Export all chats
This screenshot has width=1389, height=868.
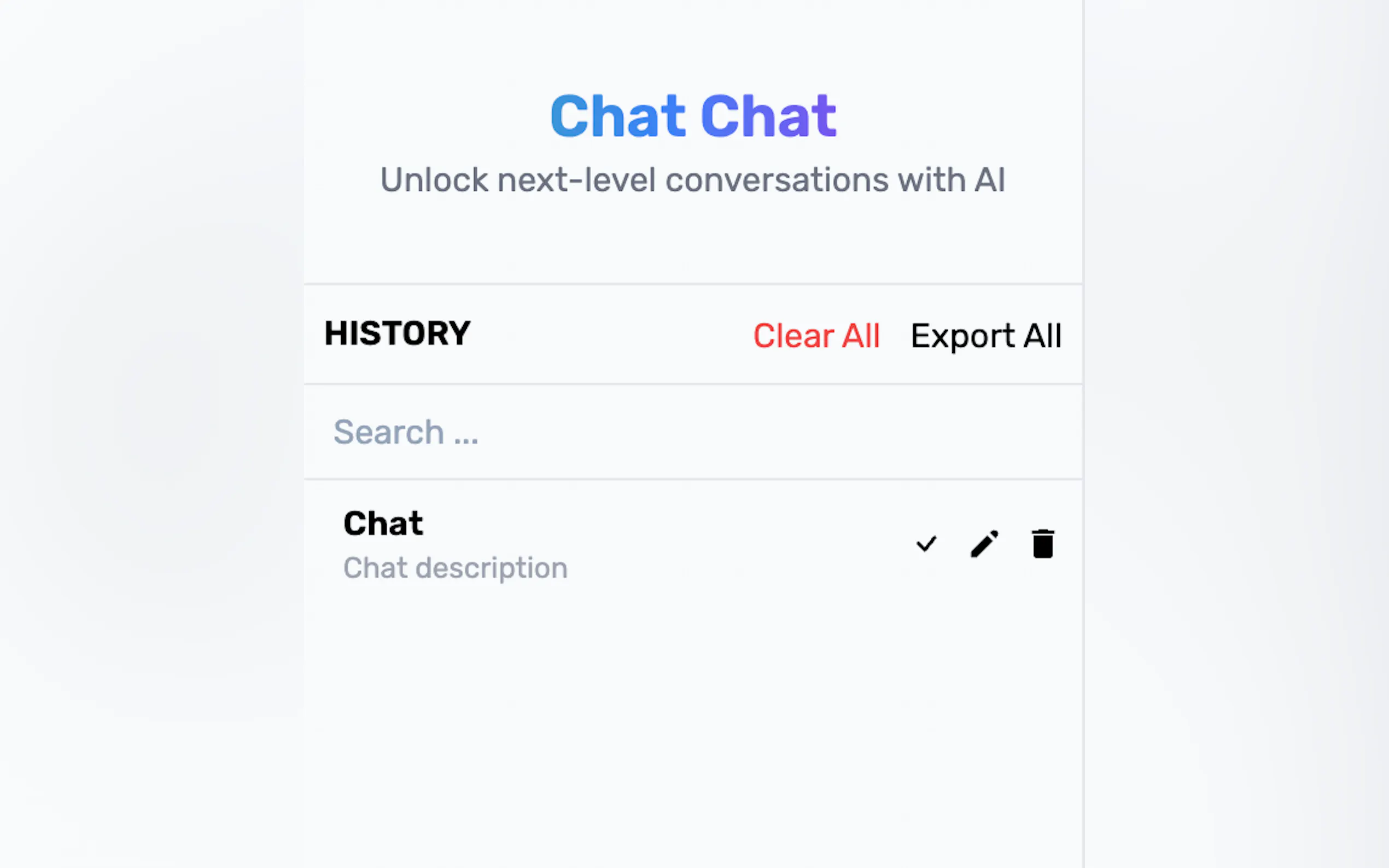click(985, 336)
